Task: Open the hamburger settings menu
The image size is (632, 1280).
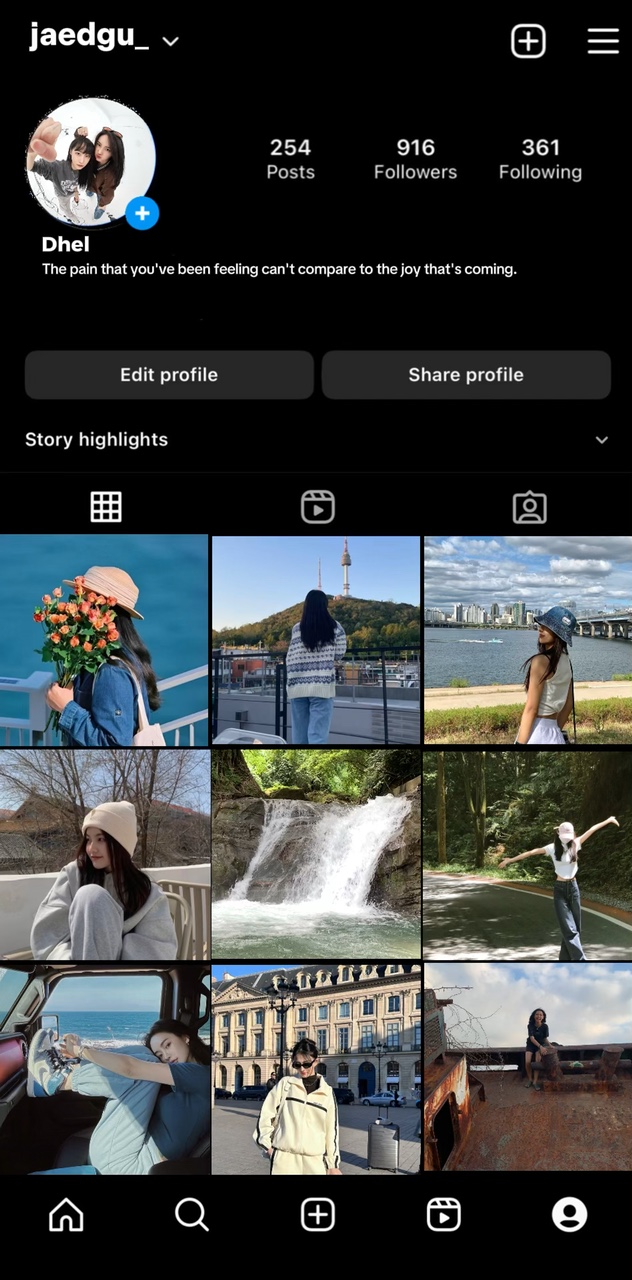Action: pyautogui.click(x=603, y=41)
